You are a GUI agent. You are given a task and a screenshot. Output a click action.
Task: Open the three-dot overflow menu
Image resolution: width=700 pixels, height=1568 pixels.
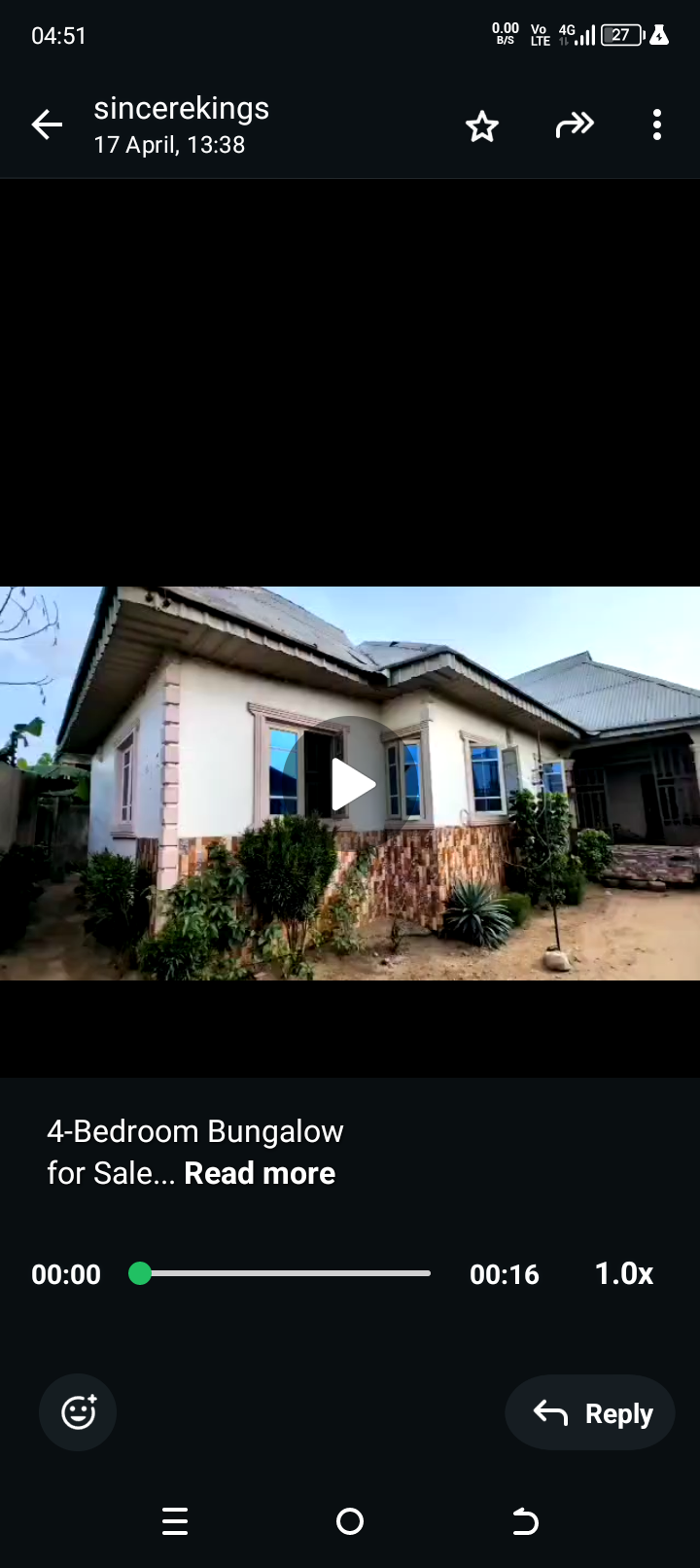click(x=657, y=125)
